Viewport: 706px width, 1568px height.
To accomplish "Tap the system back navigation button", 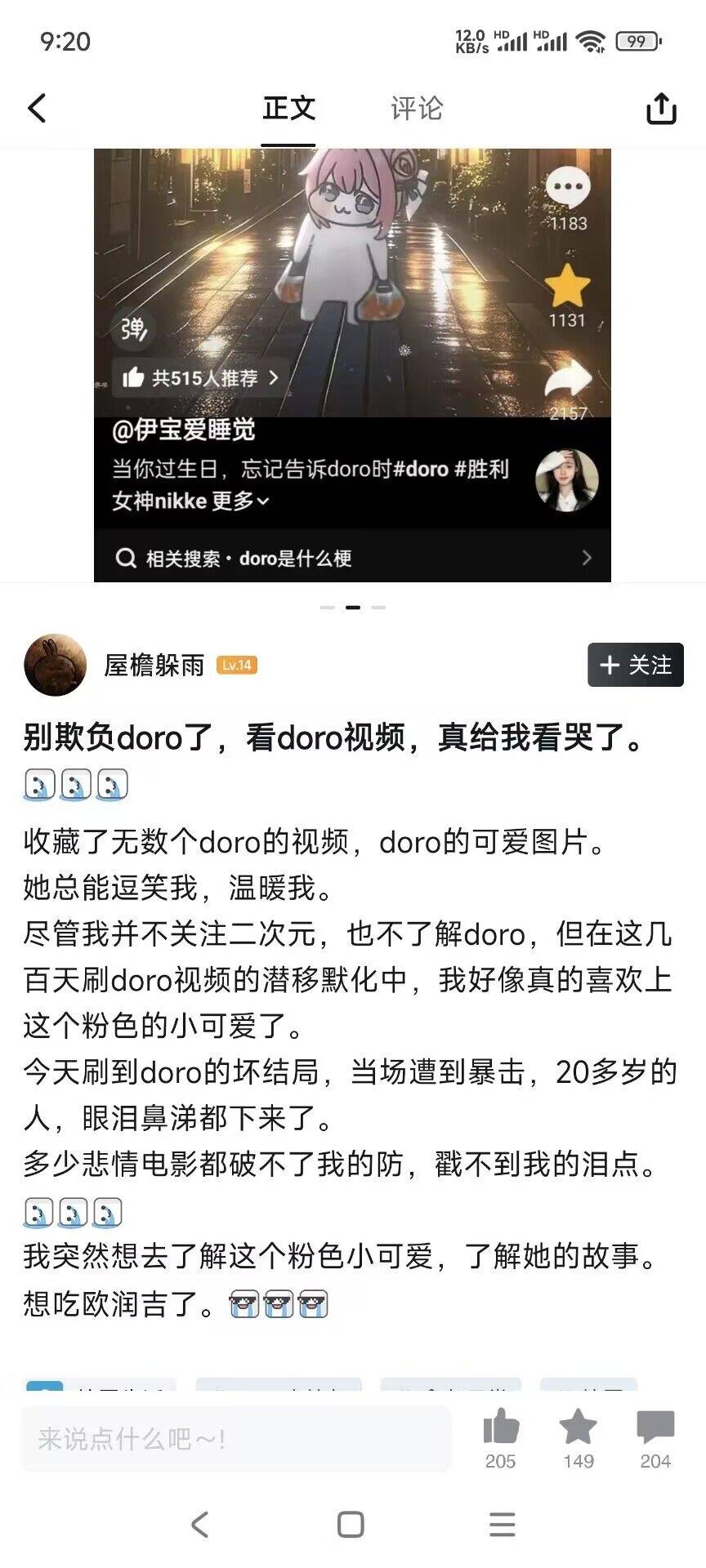I will (x=200, y=1524).
